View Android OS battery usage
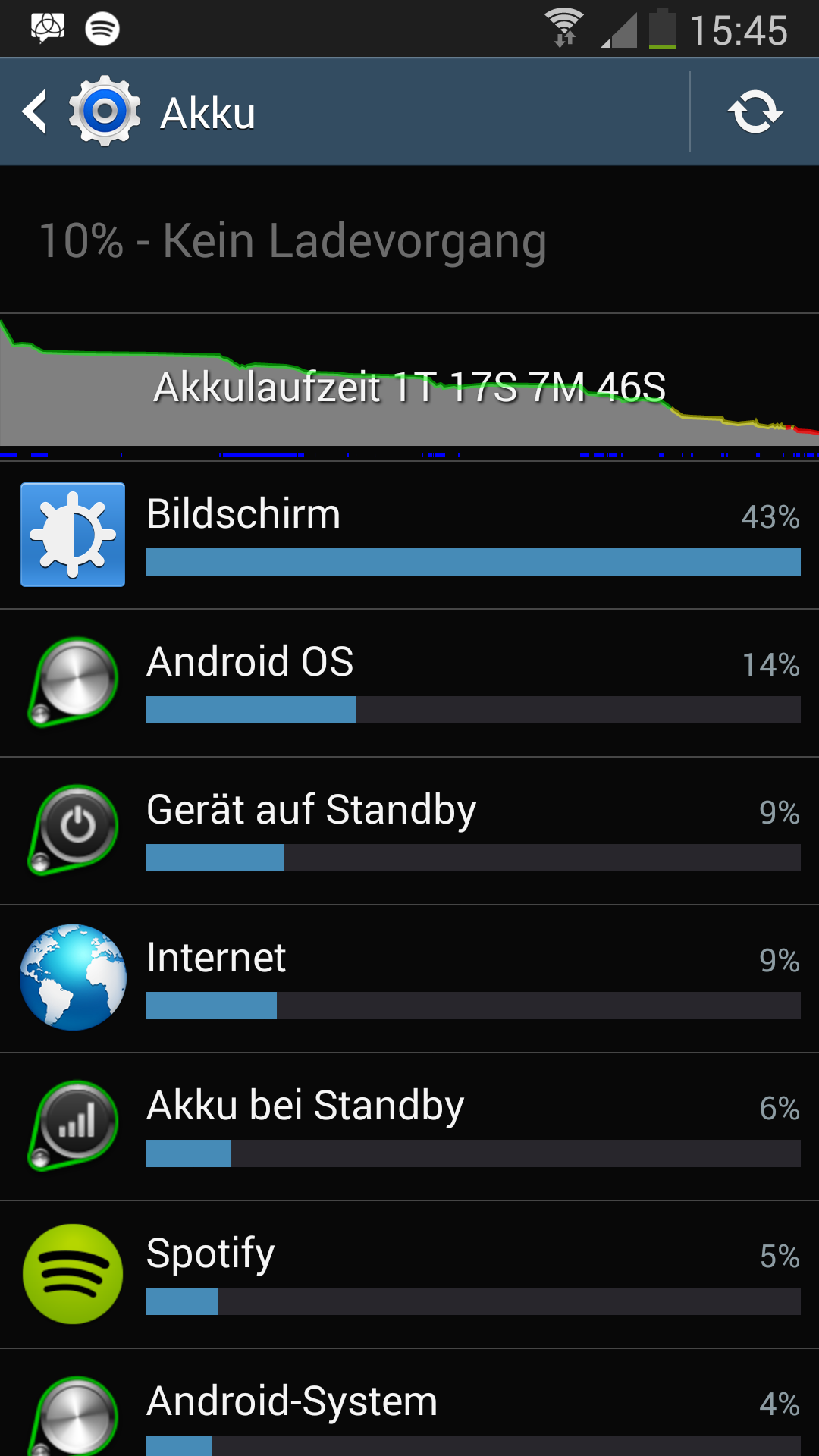The image size is (819, 1456). point(409,683)
